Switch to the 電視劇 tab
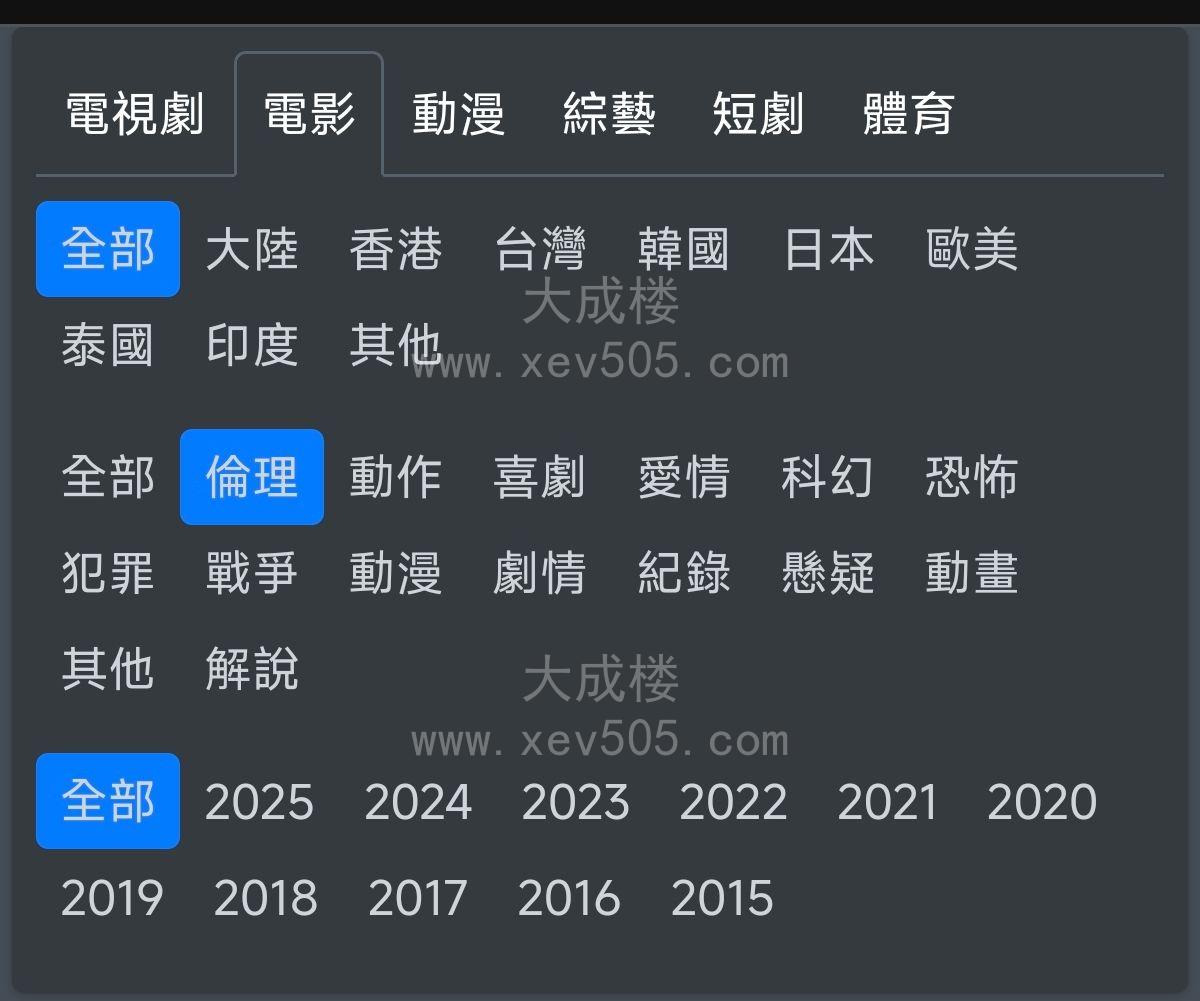This screenshot has width=1200, height=1001. tap(135, 114)
